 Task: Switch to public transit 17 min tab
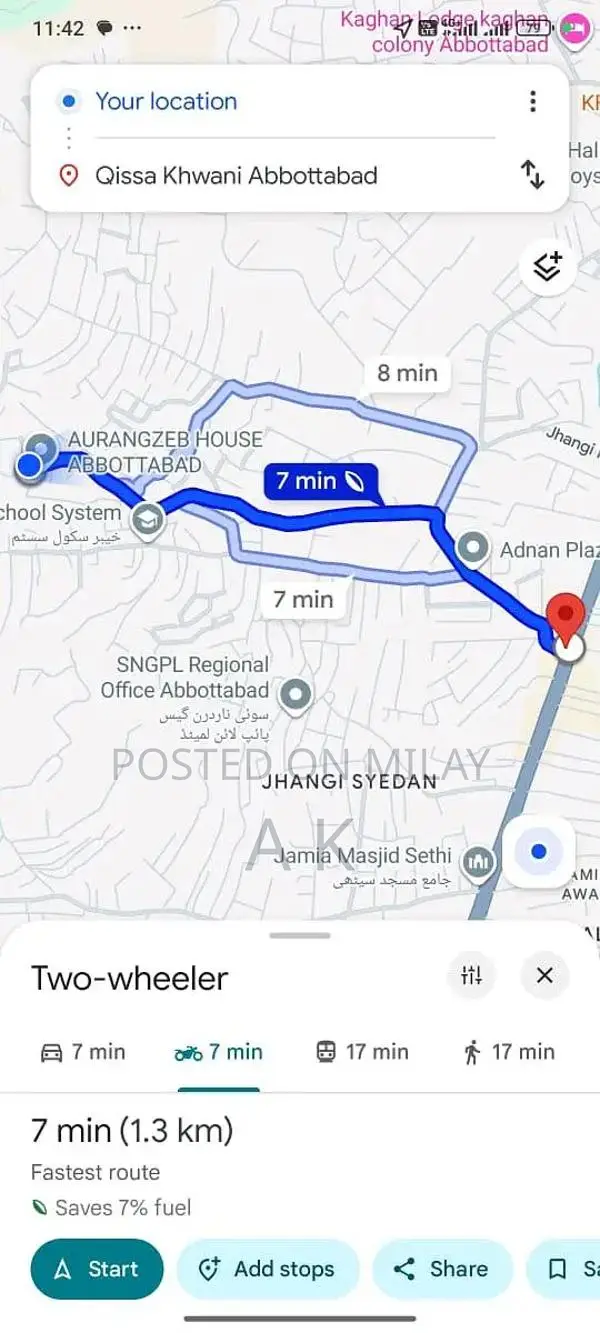point(362,1052)
